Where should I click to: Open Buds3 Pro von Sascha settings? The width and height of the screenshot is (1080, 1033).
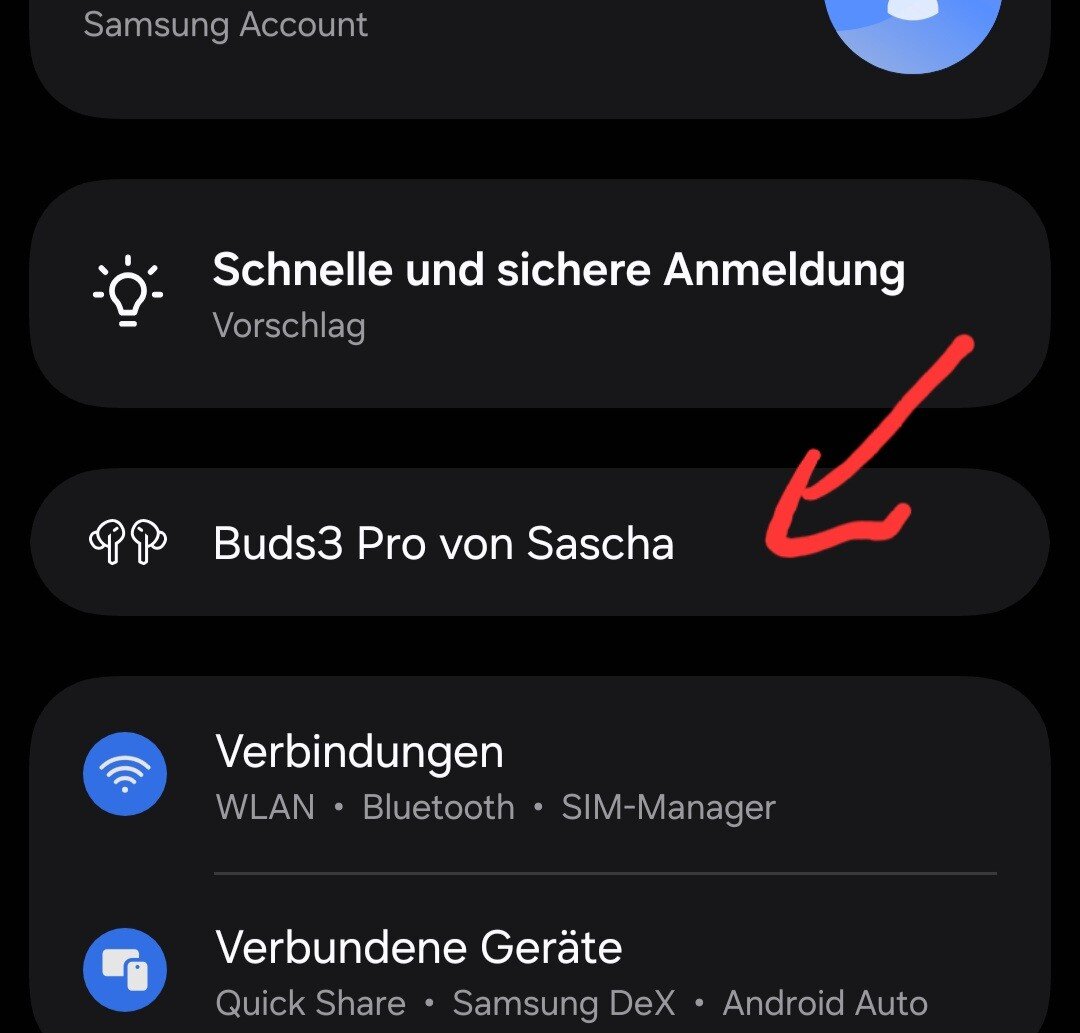pyautogui.click(x=443, y=543)
